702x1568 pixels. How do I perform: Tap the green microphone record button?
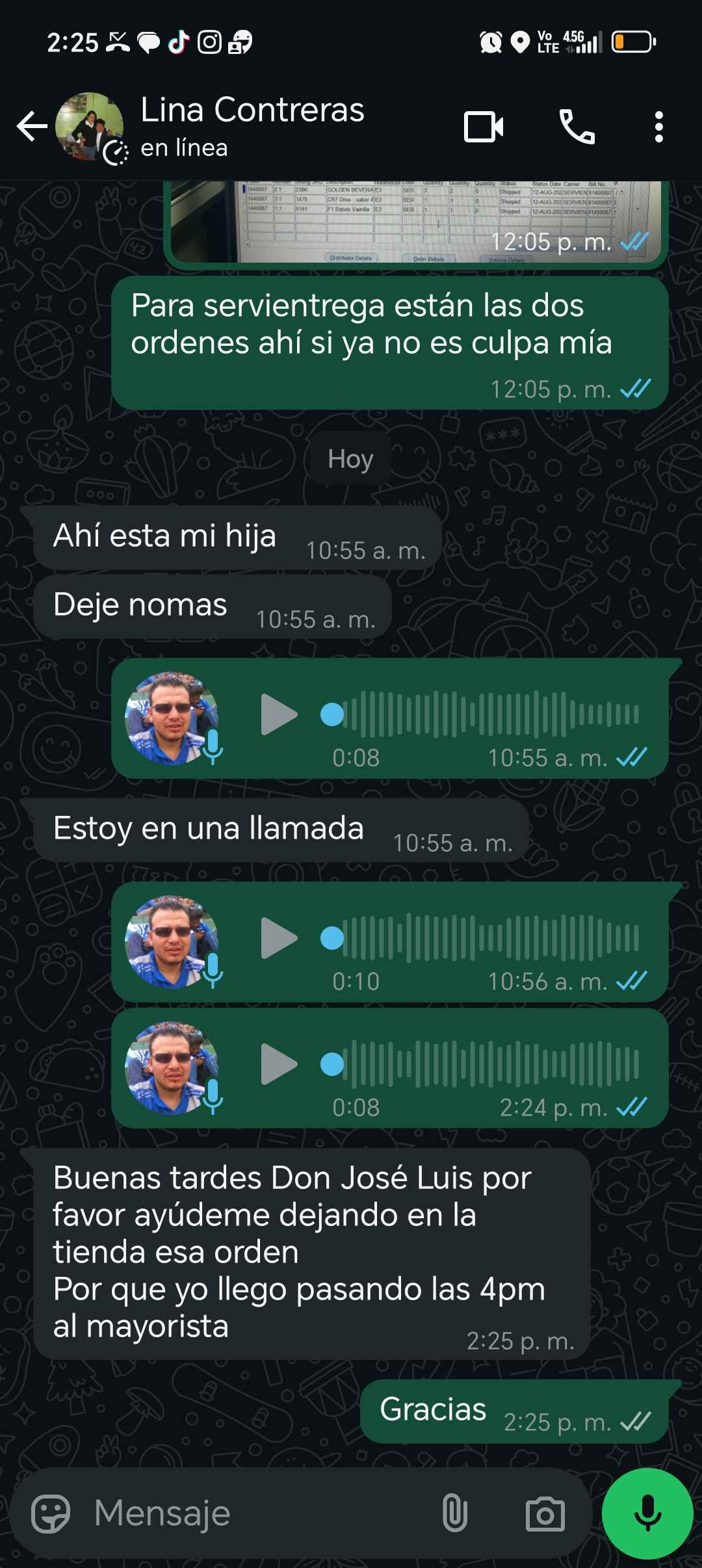pyautogui.click(x=647, y=1513)
